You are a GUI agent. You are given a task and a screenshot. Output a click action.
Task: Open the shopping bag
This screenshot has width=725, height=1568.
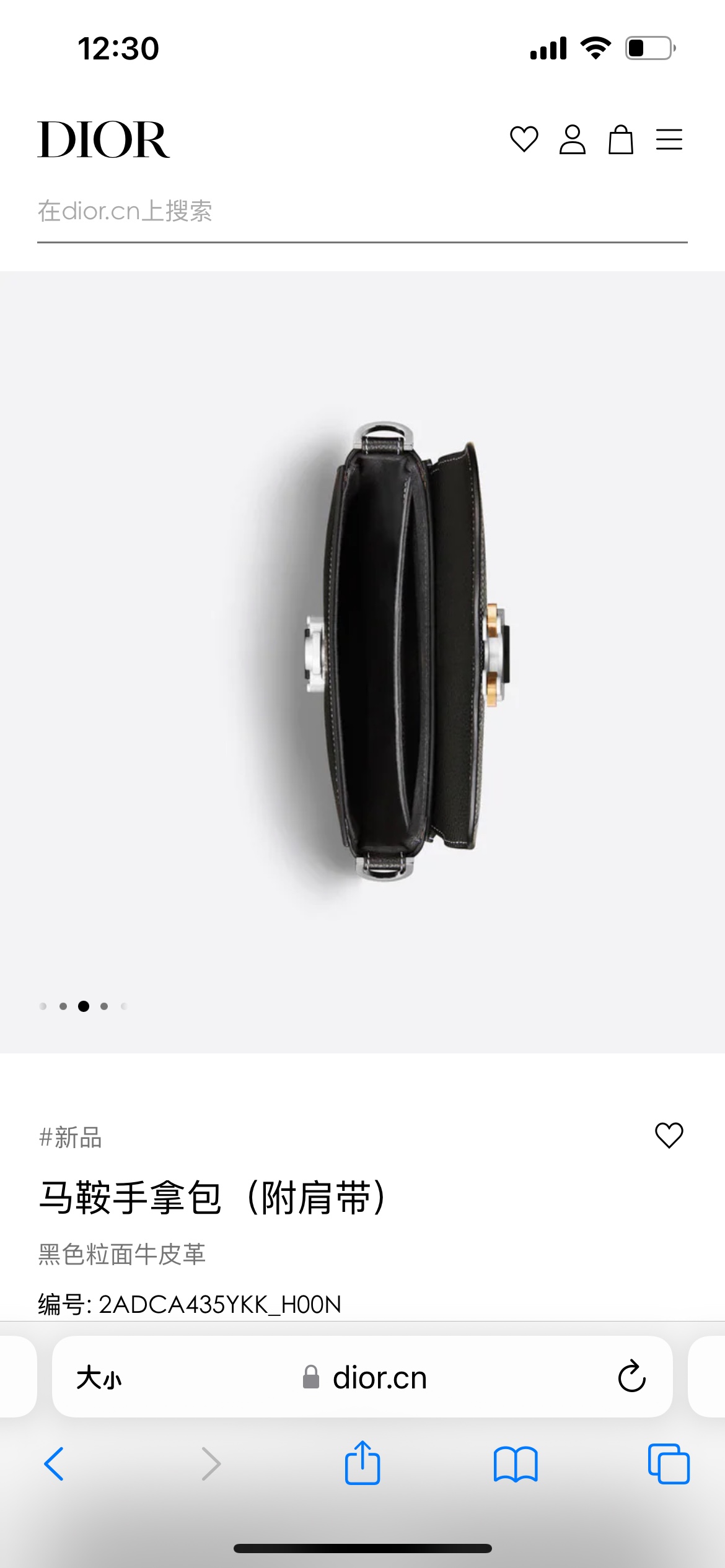[x=620, y=139]
